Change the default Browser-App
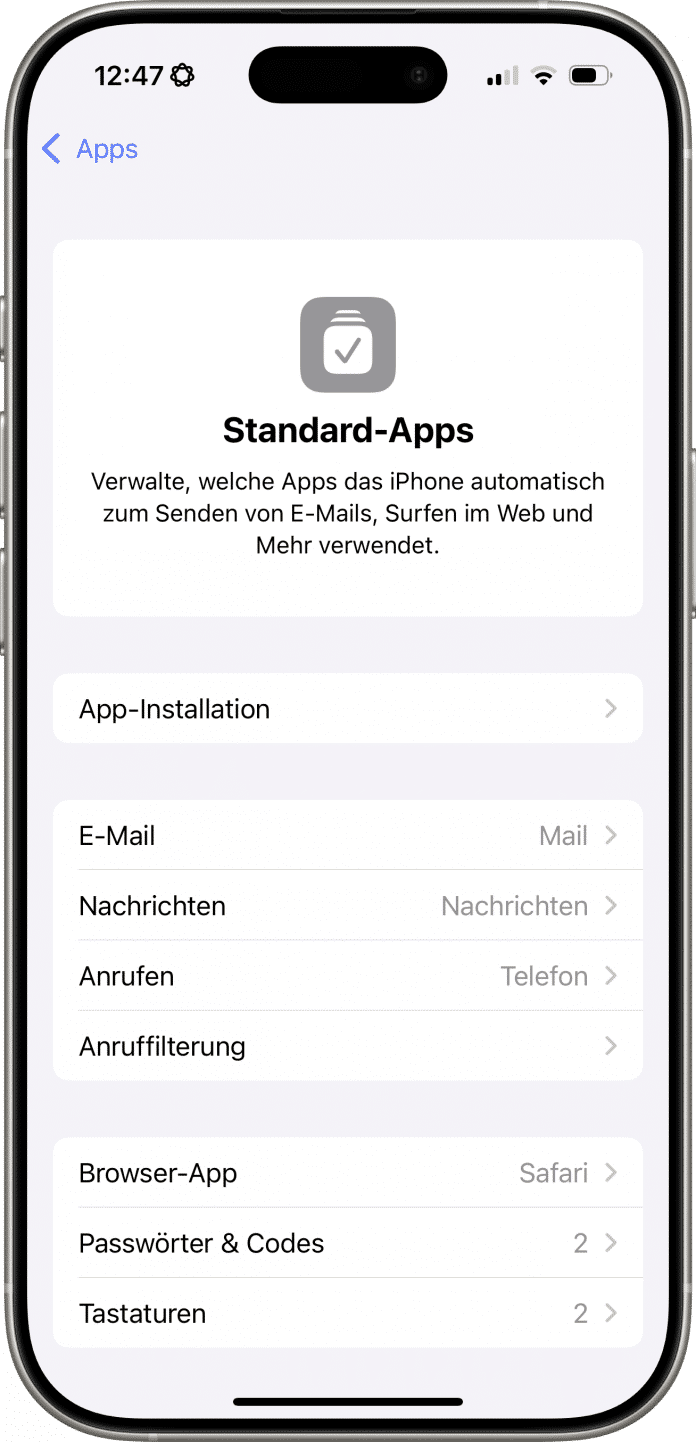 pos(347,1173)
